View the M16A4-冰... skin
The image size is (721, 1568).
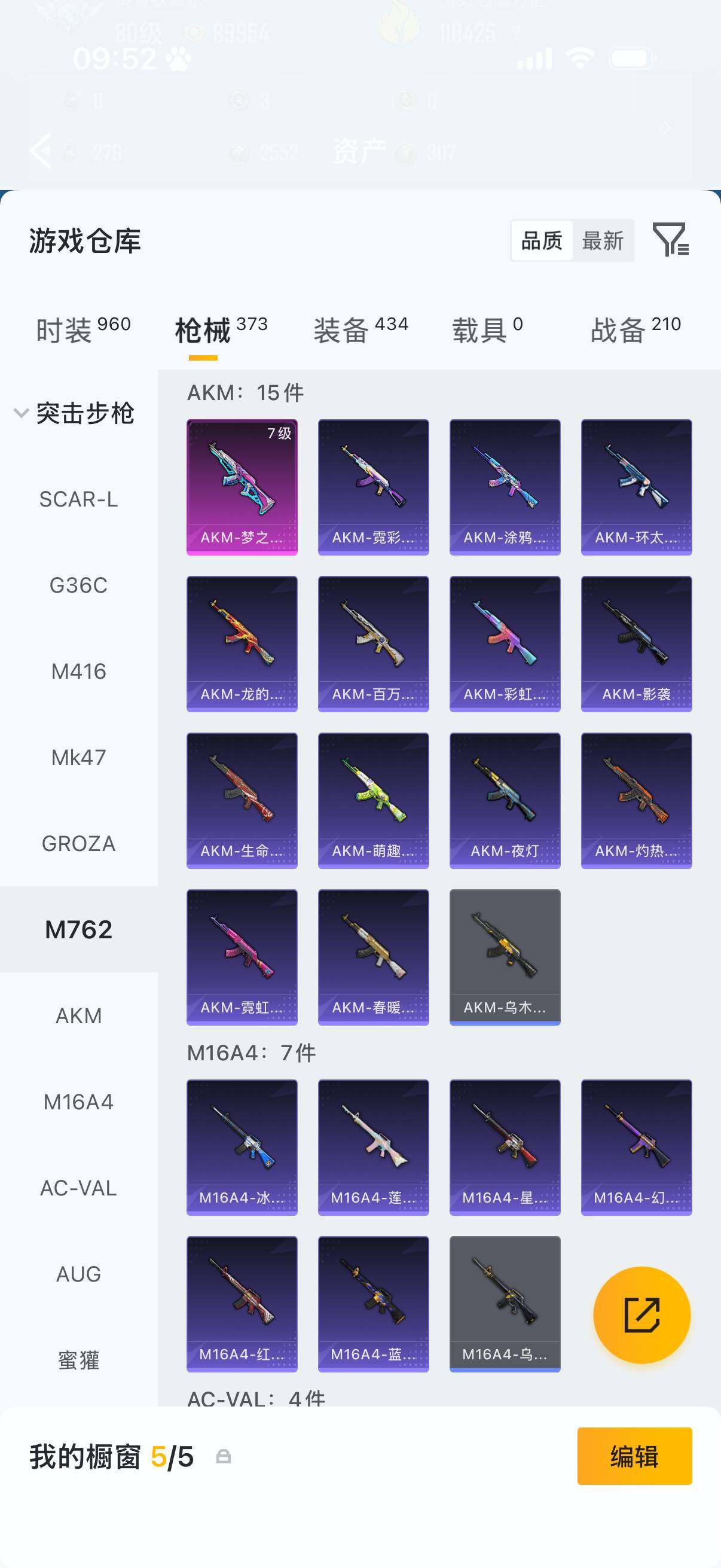tap(242, 1147)
